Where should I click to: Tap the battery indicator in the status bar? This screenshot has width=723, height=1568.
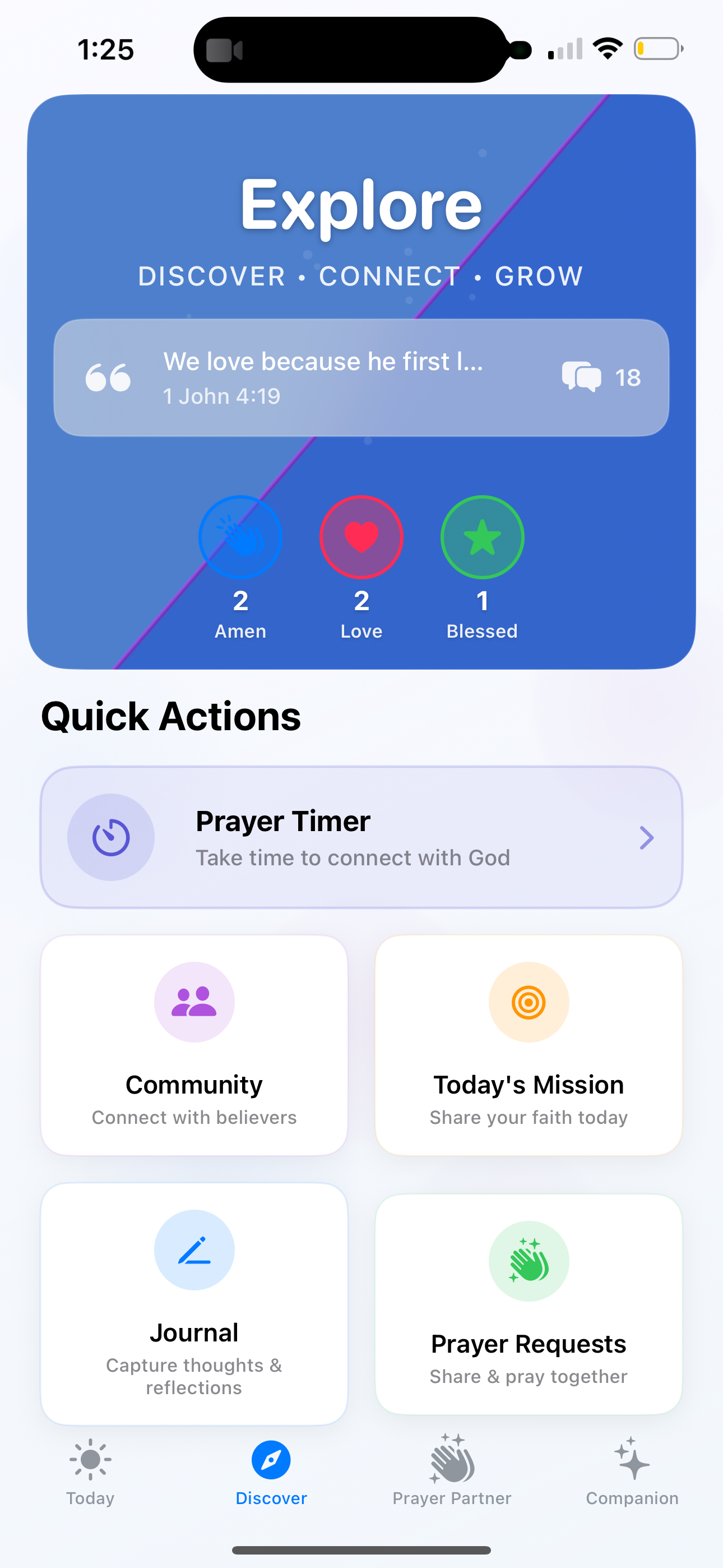click(x=657, y=49)
